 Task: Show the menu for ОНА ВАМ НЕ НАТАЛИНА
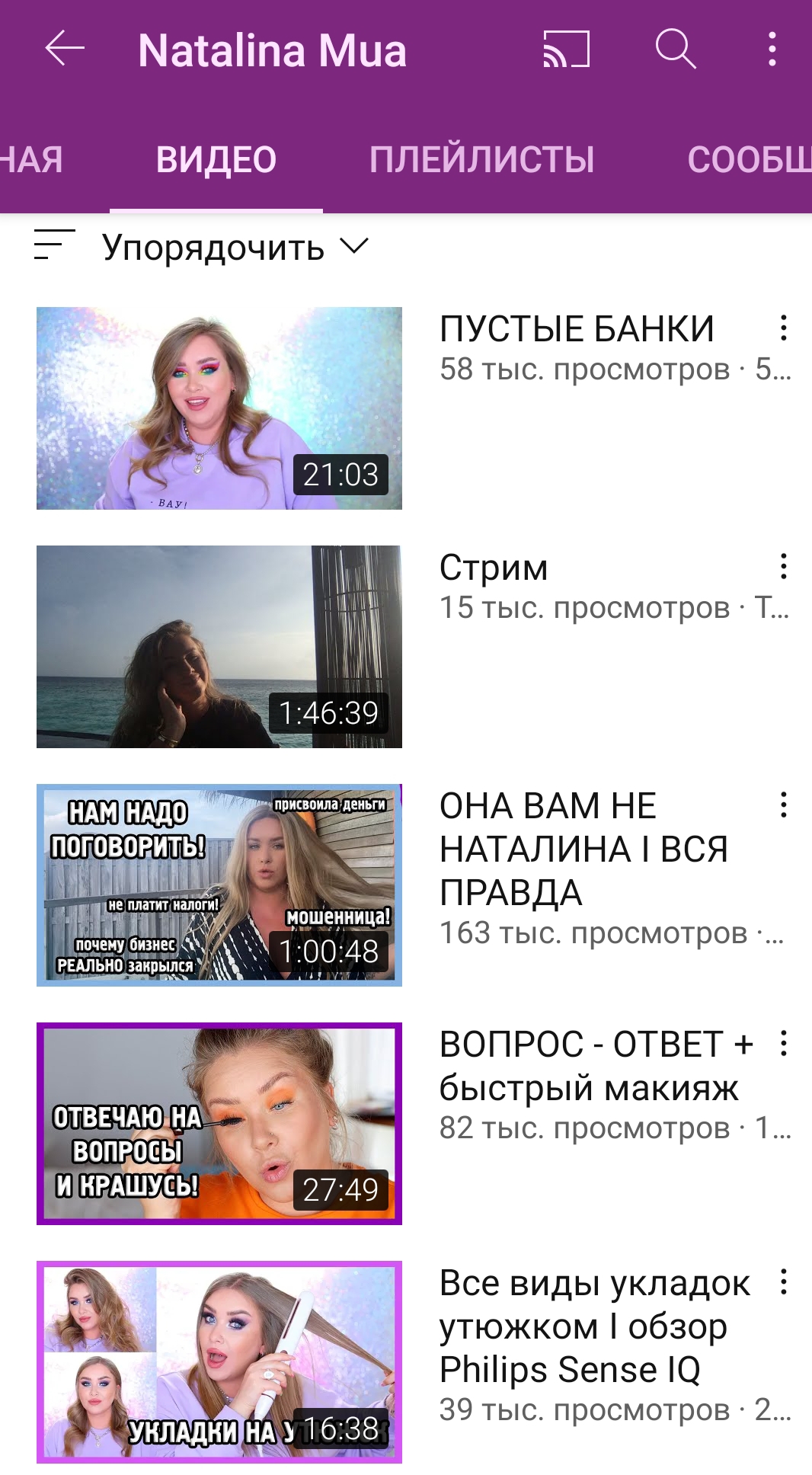click(783, 805)
